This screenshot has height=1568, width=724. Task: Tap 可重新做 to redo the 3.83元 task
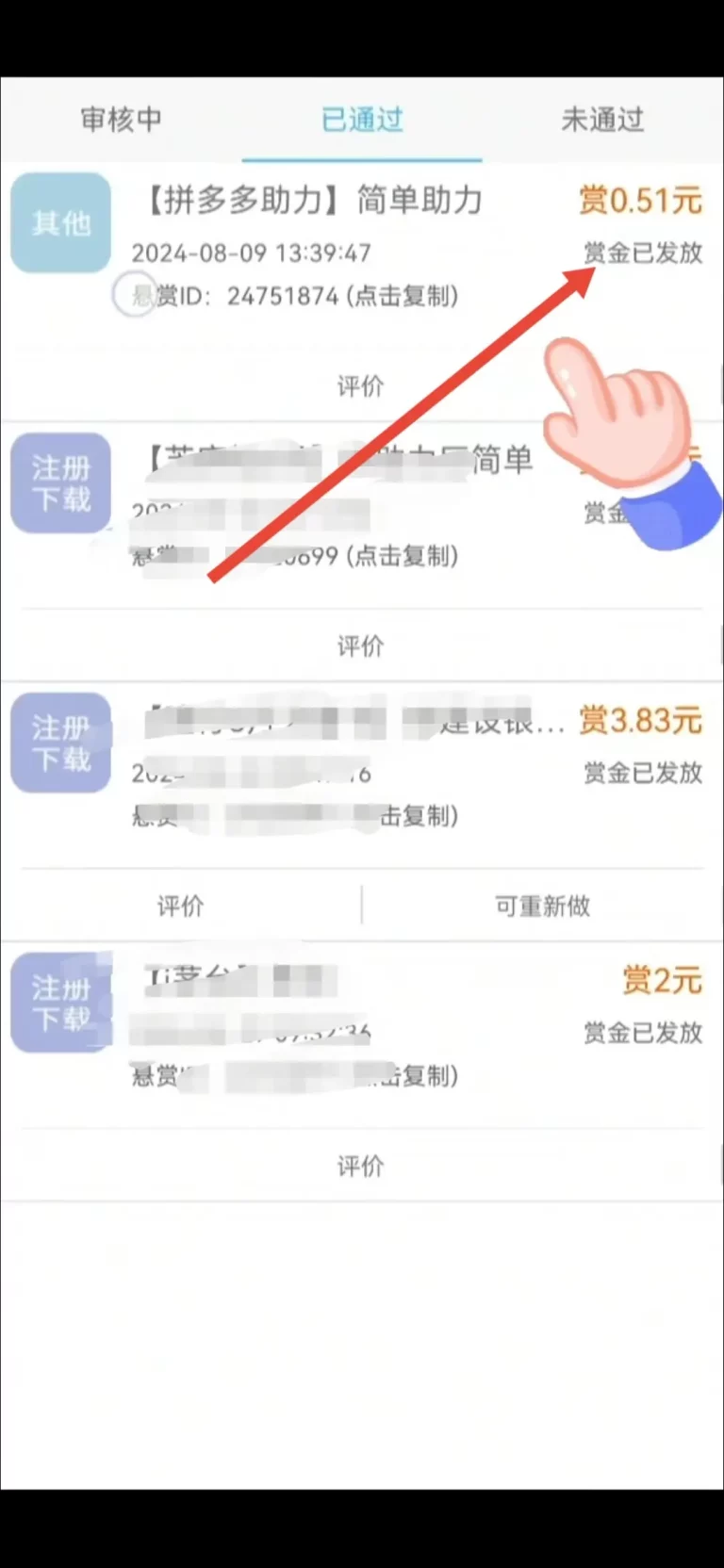pos(542,906)
